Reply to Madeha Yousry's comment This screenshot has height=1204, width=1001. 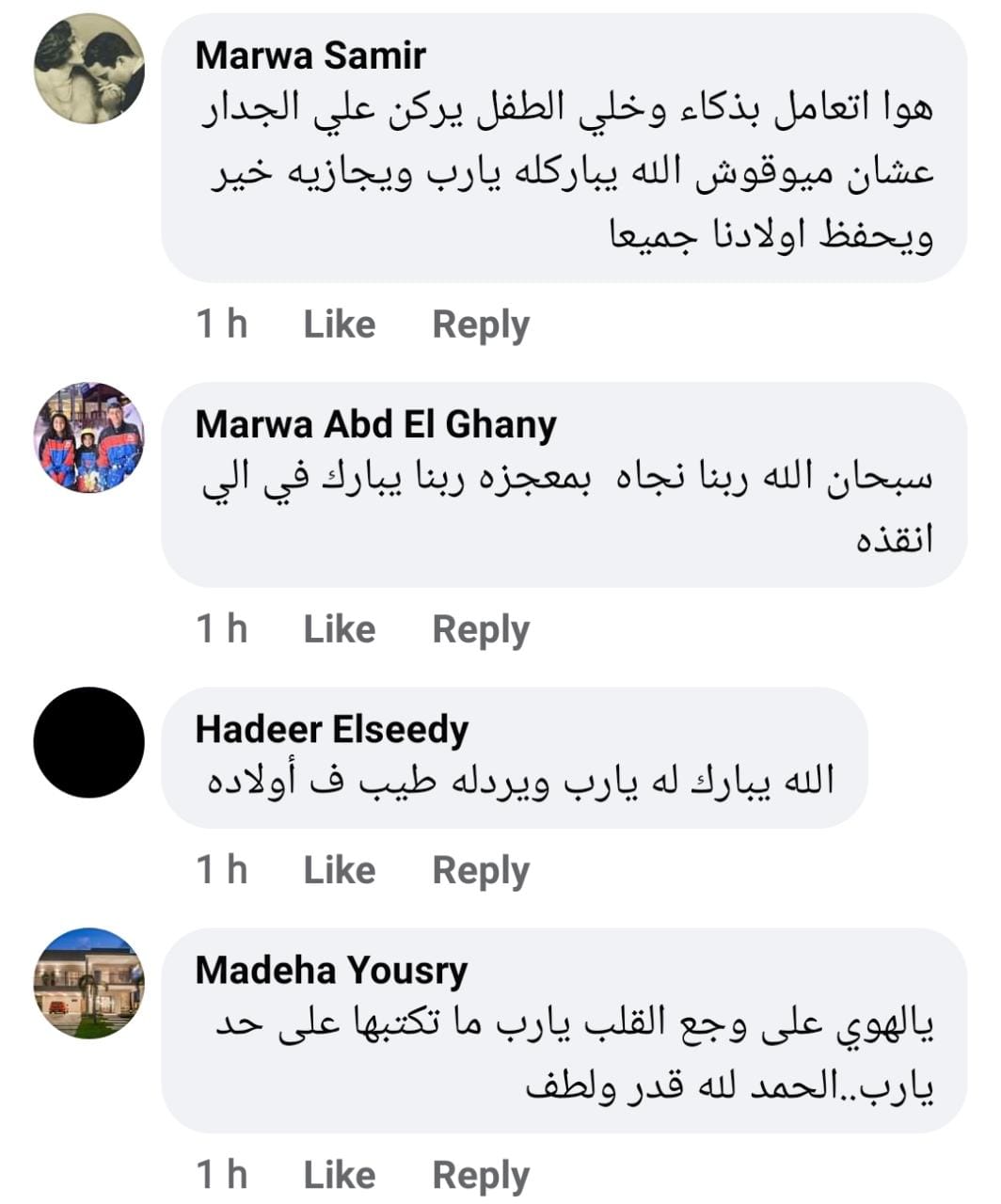481,1175
